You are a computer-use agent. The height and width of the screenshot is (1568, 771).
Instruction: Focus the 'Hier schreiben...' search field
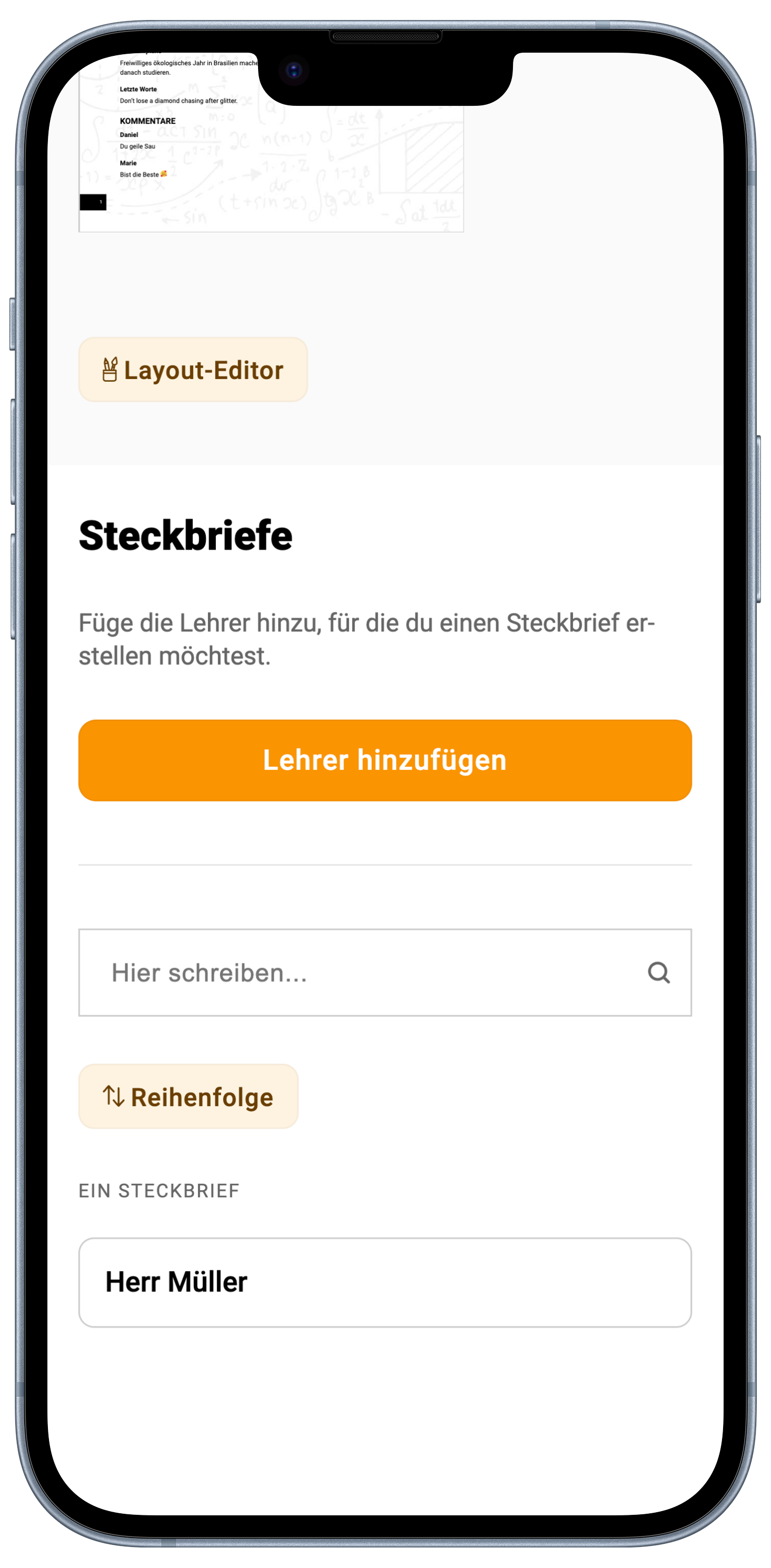click(x=365, y=972)
